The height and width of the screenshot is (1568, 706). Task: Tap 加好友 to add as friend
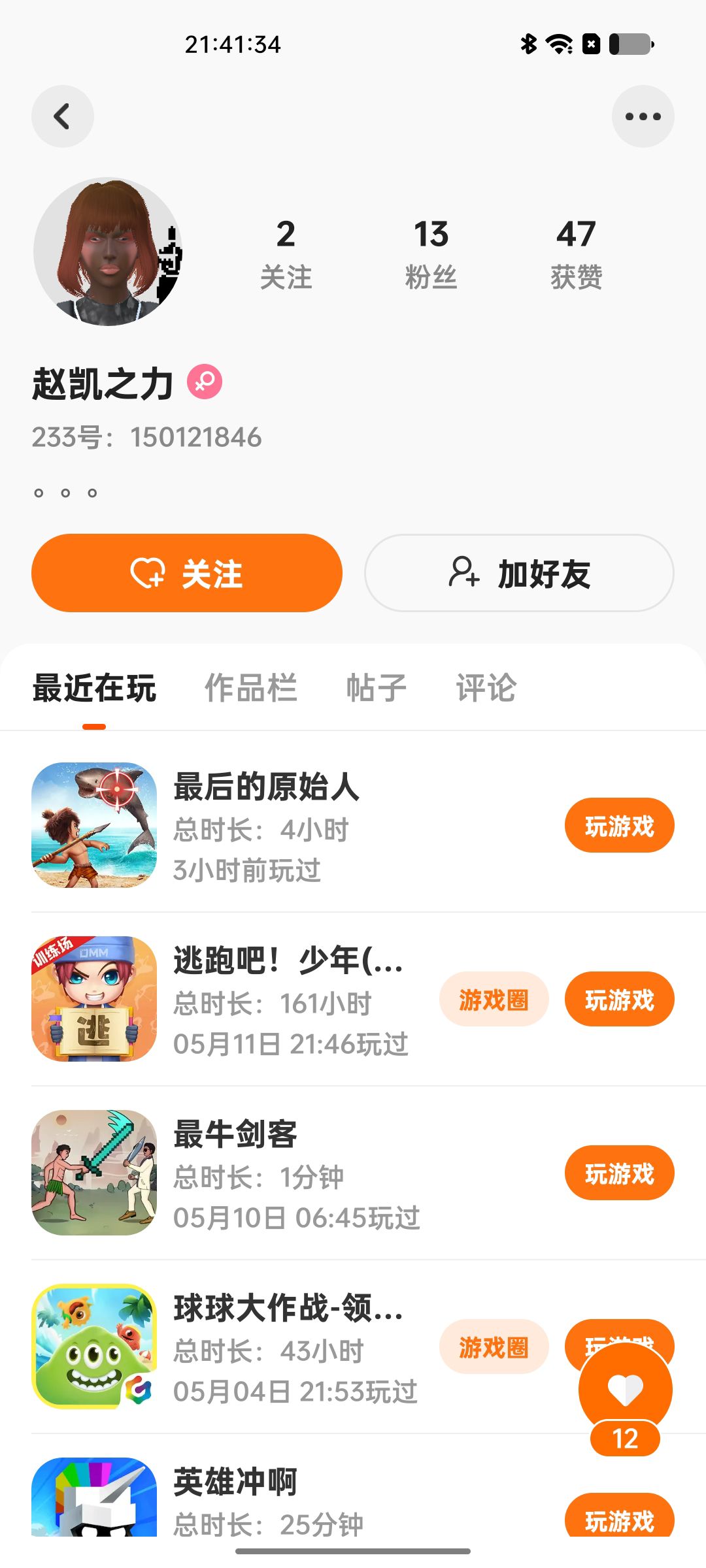point(519,573)
